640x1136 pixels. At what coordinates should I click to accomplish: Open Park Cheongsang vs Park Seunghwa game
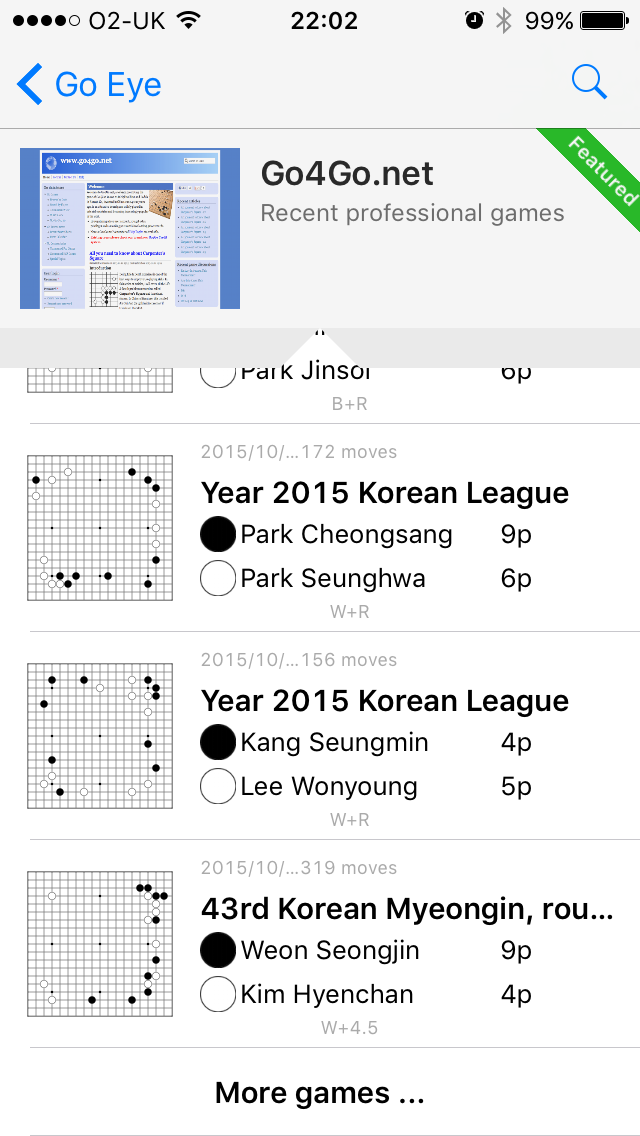point(385,536)
